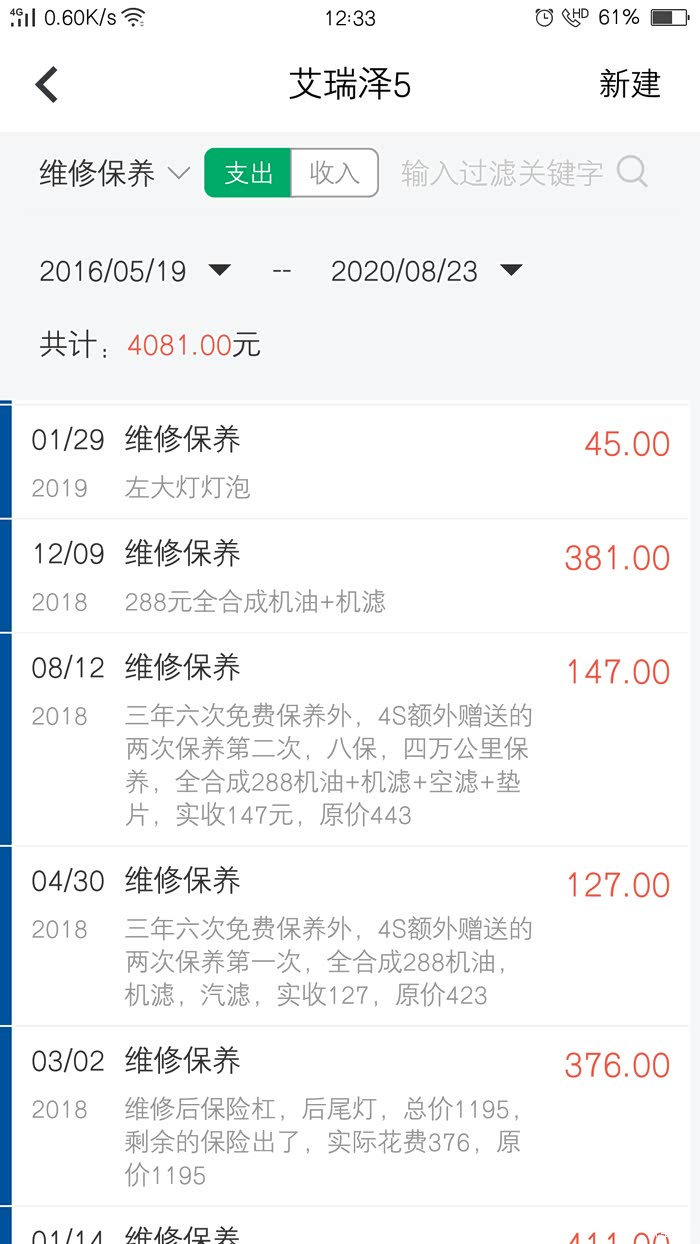Open the 12/09 record for 381.00
Viewport: 700px width, 1244px height.
pos(350,576)
